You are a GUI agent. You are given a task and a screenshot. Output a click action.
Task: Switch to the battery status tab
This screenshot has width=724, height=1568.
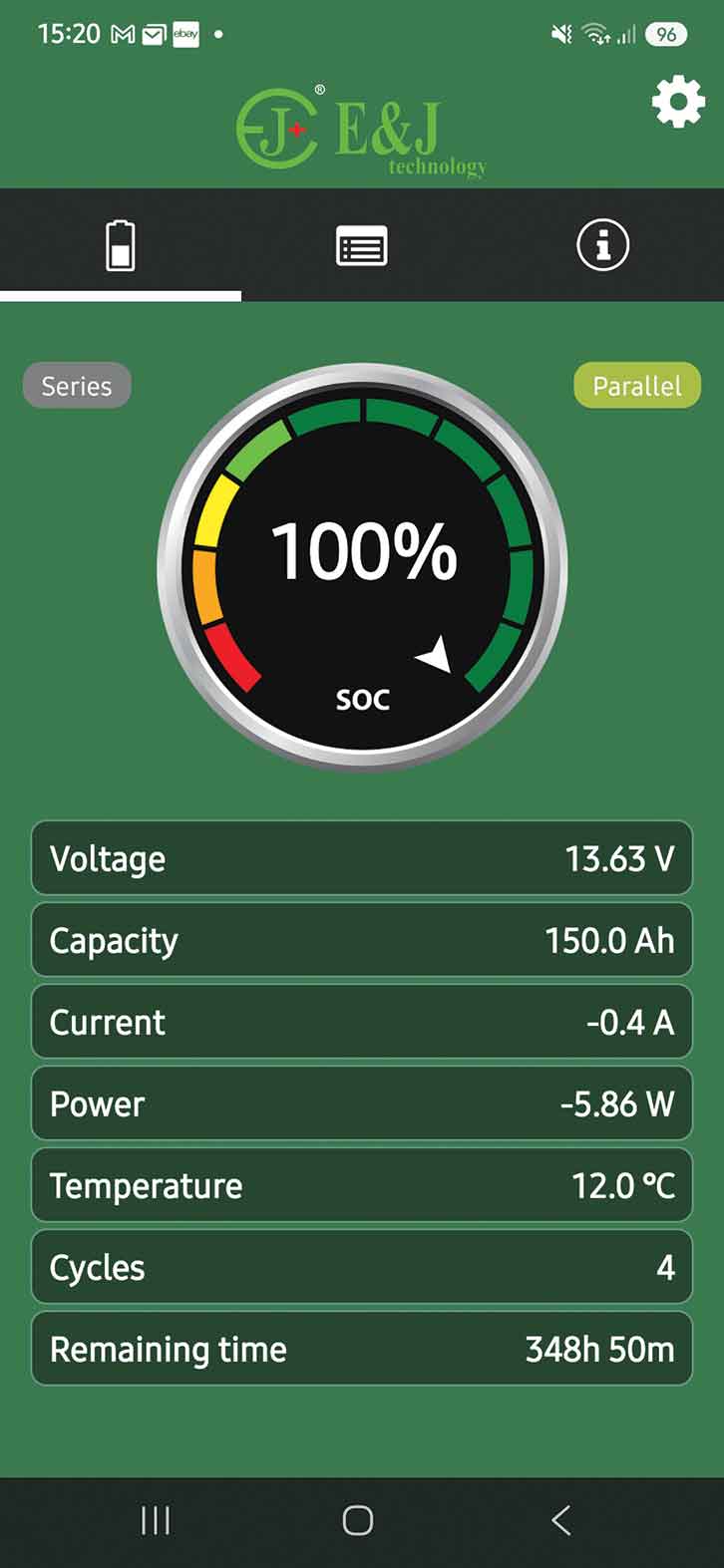121,245
